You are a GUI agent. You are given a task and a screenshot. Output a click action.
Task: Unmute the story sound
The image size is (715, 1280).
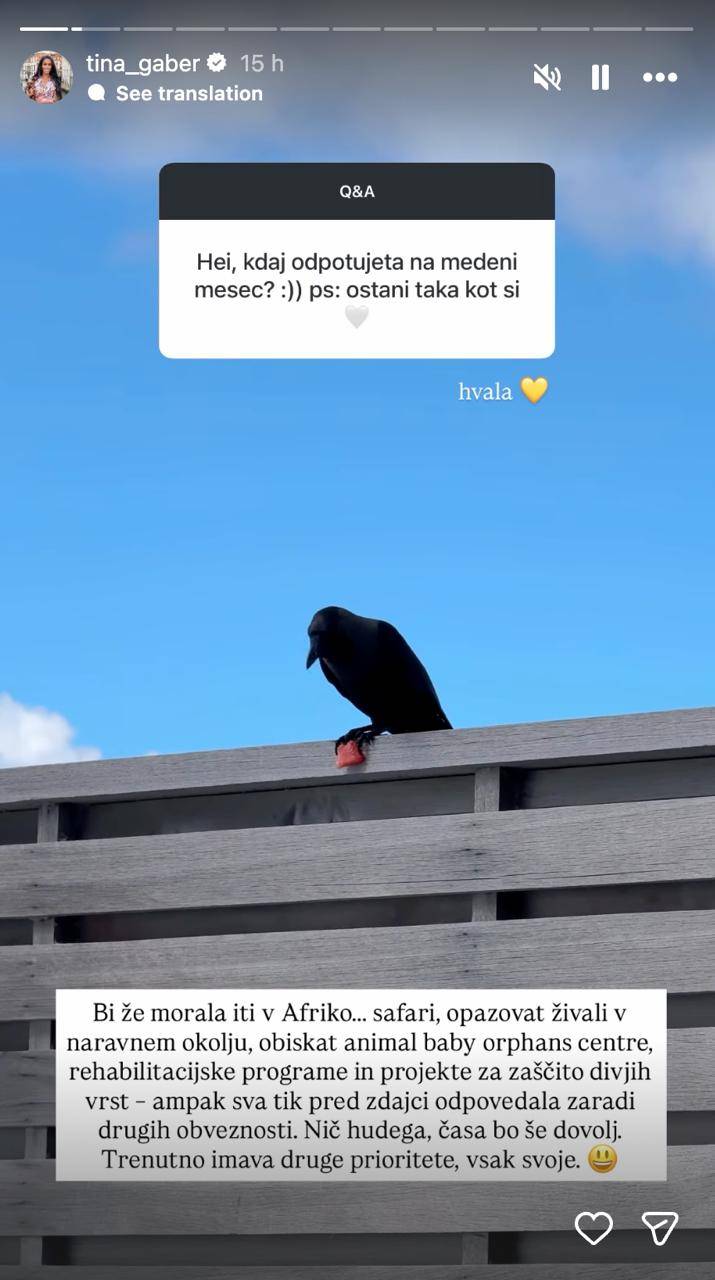click(x=547, y=77)
